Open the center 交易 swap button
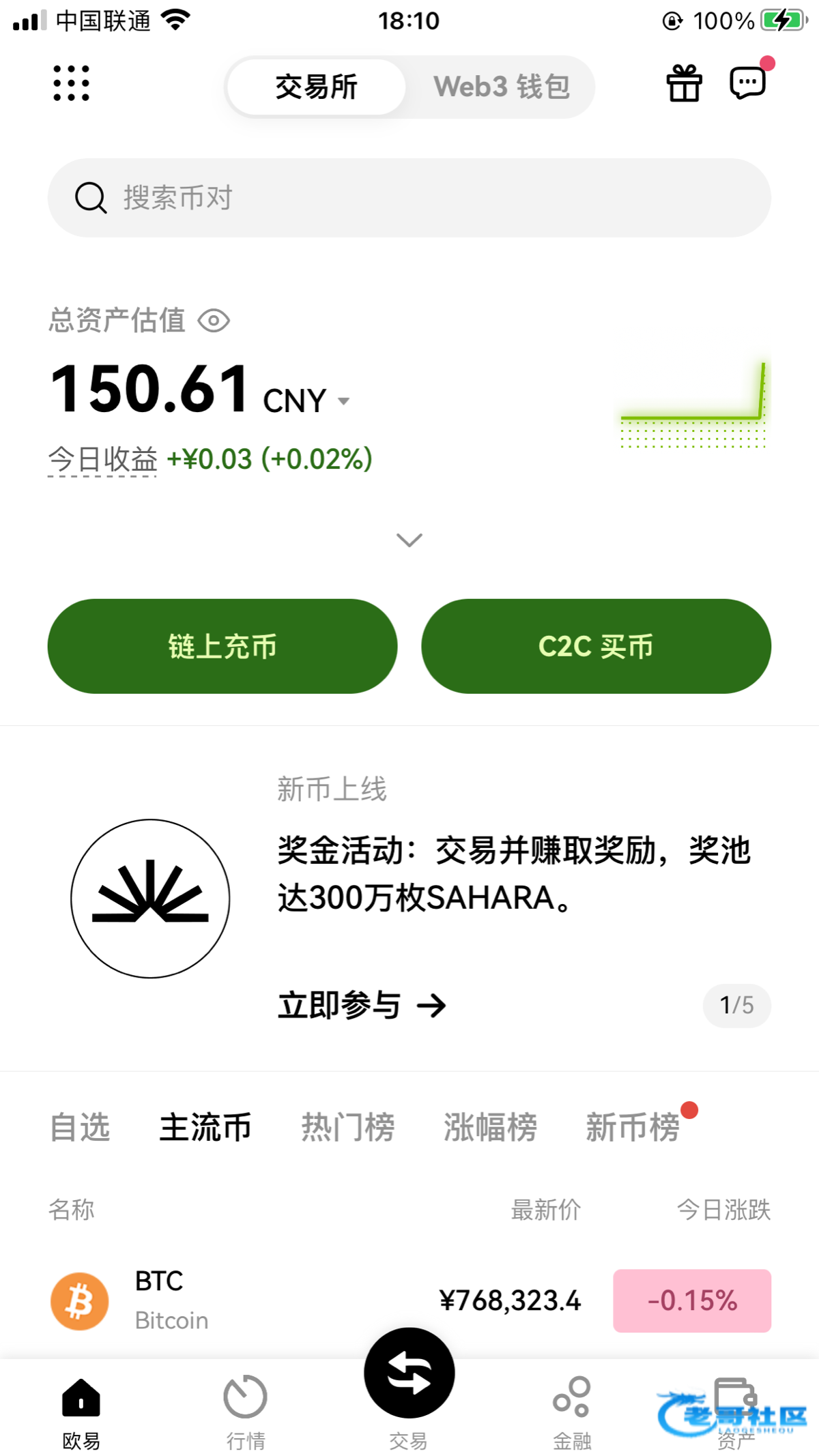Image resolution: width=819 pixels, height=1456 pixels. tap(409, 1373)
